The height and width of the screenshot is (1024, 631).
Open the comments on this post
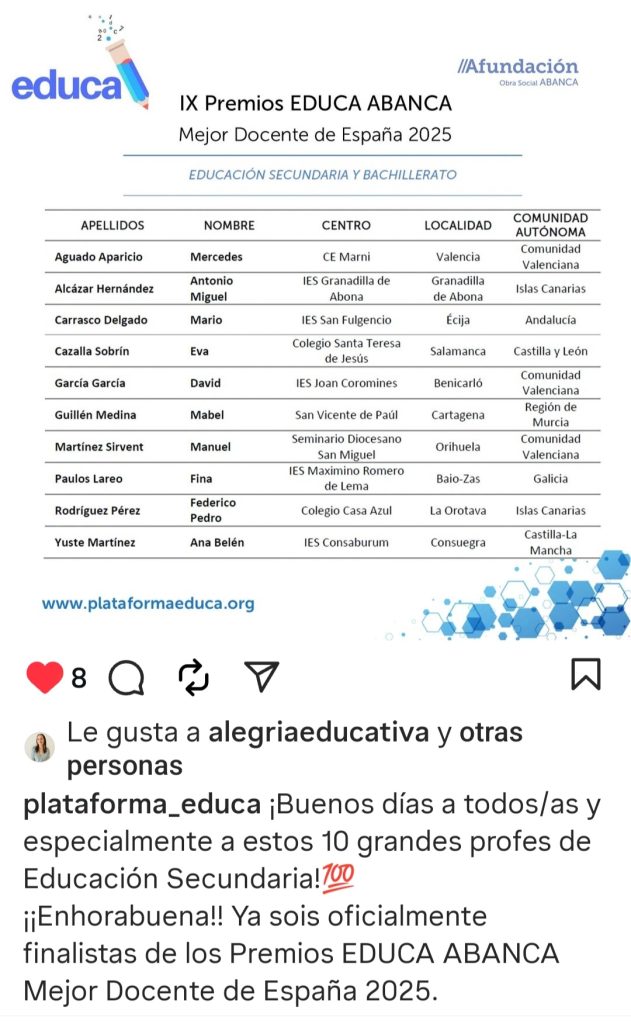pos(126,679)
